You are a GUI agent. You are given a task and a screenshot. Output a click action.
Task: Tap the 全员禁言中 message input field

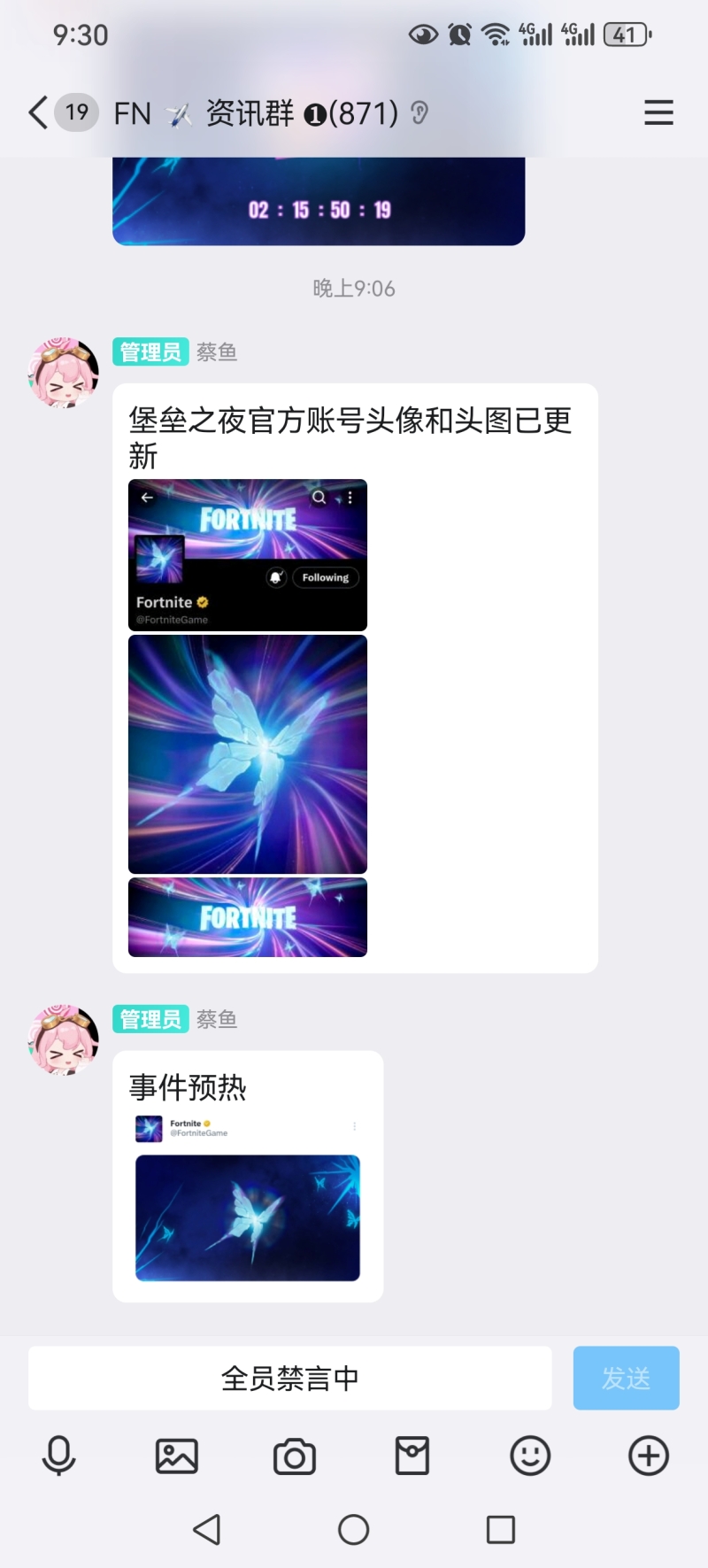(290, 1379)
